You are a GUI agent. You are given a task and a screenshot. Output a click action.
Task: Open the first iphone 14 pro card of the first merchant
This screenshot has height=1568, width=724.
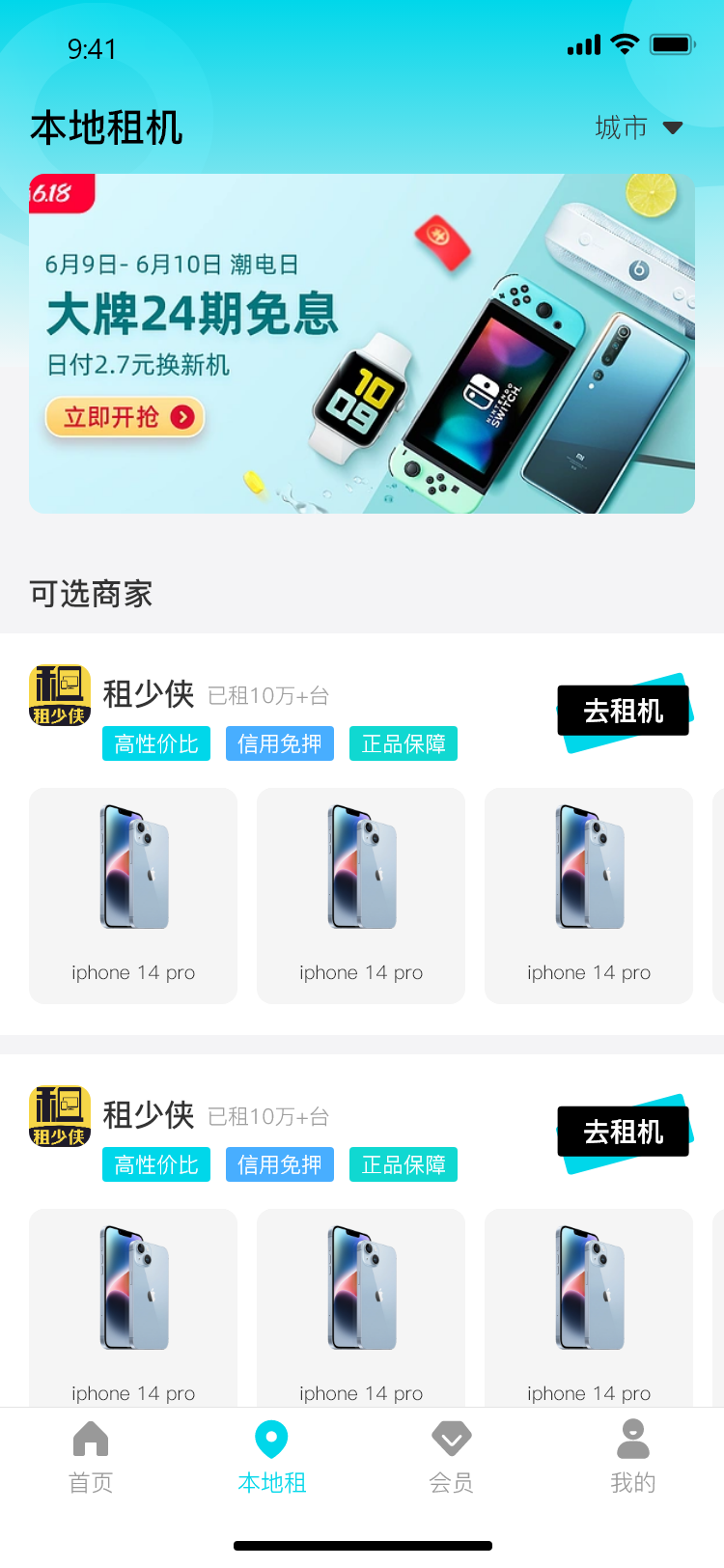[x=133, y=895]
